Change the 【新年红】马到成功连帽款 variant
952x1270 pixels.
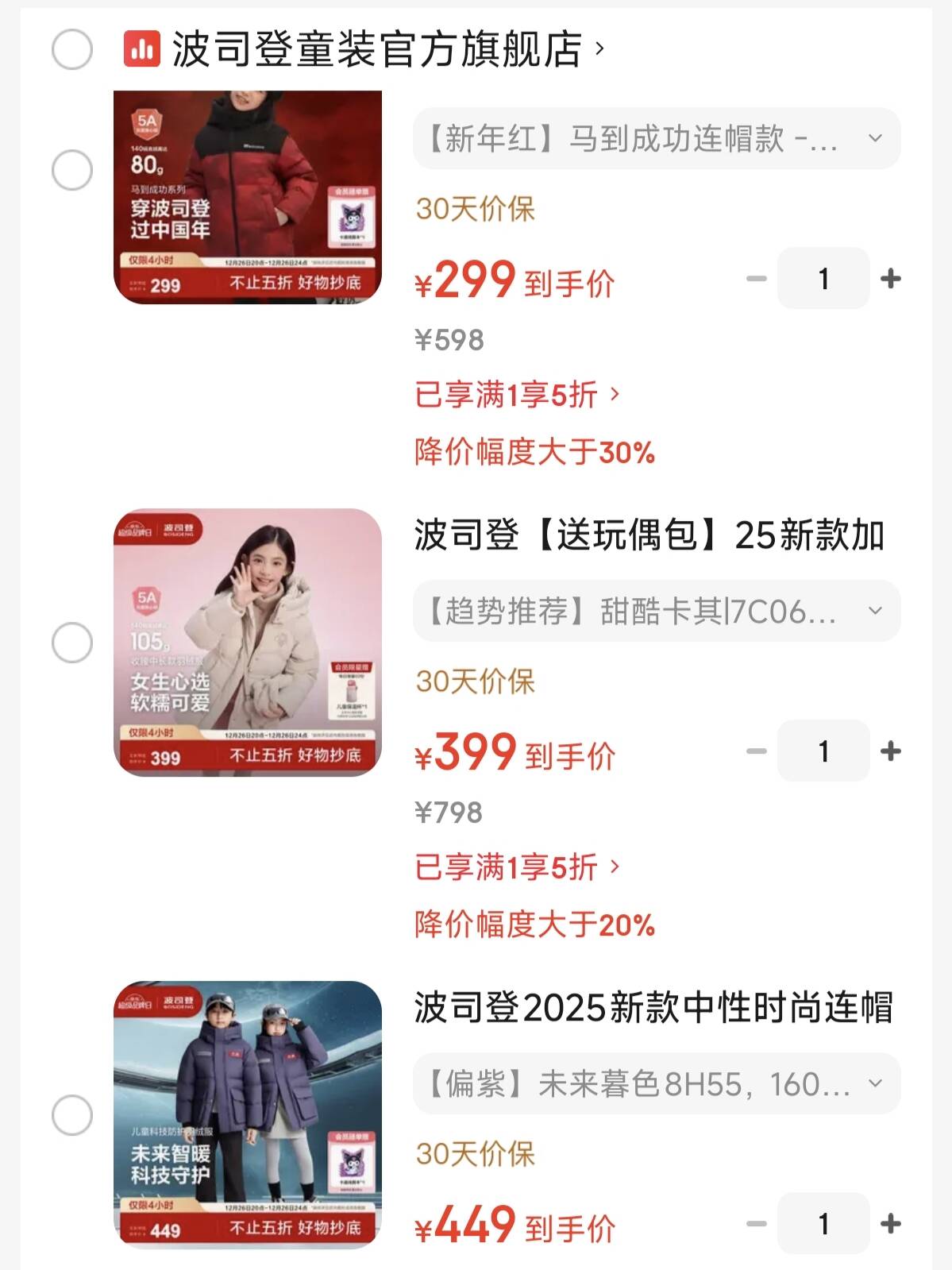point(656,138)
